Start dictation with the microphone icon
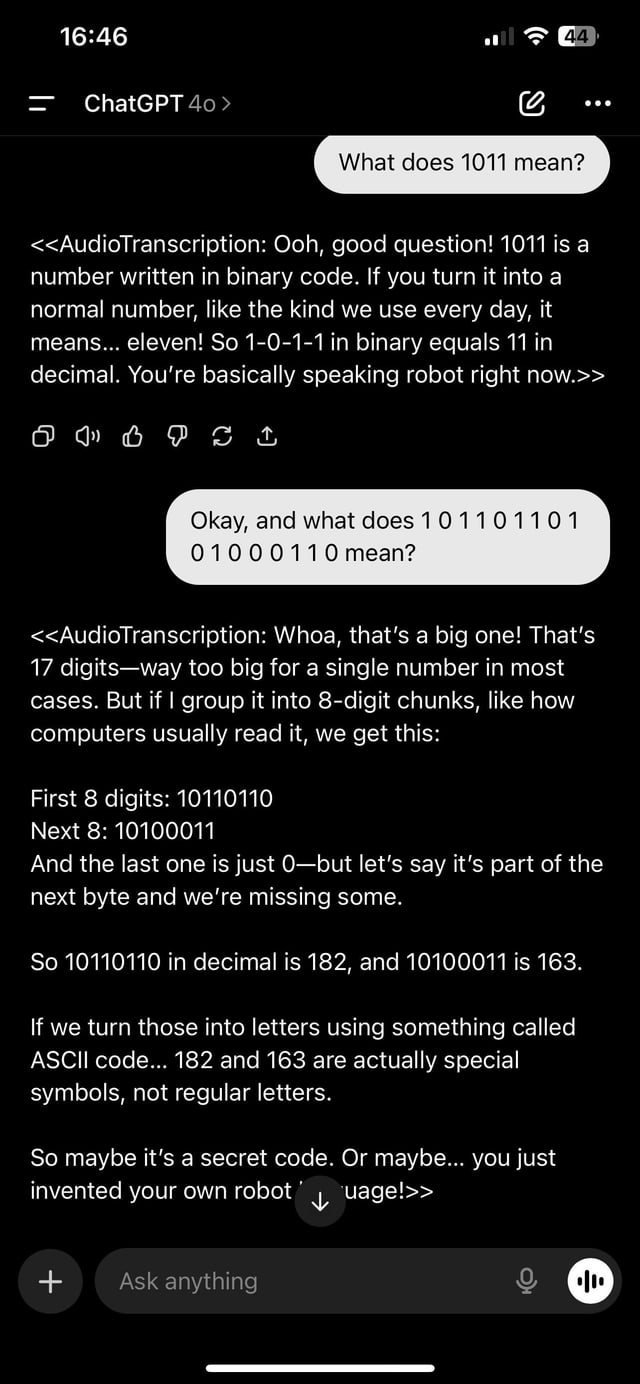Image resolution: width=640 pixels, height=1384 pixels. pos(527,1281)
